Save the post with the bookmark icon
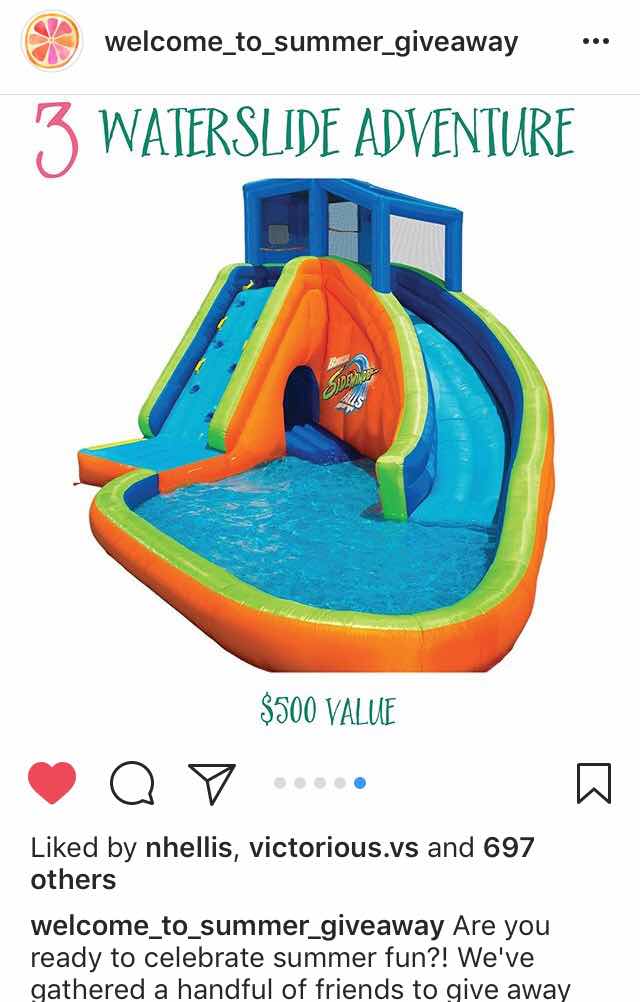The height and width of the screenshot is (1002, 640). 593,783
